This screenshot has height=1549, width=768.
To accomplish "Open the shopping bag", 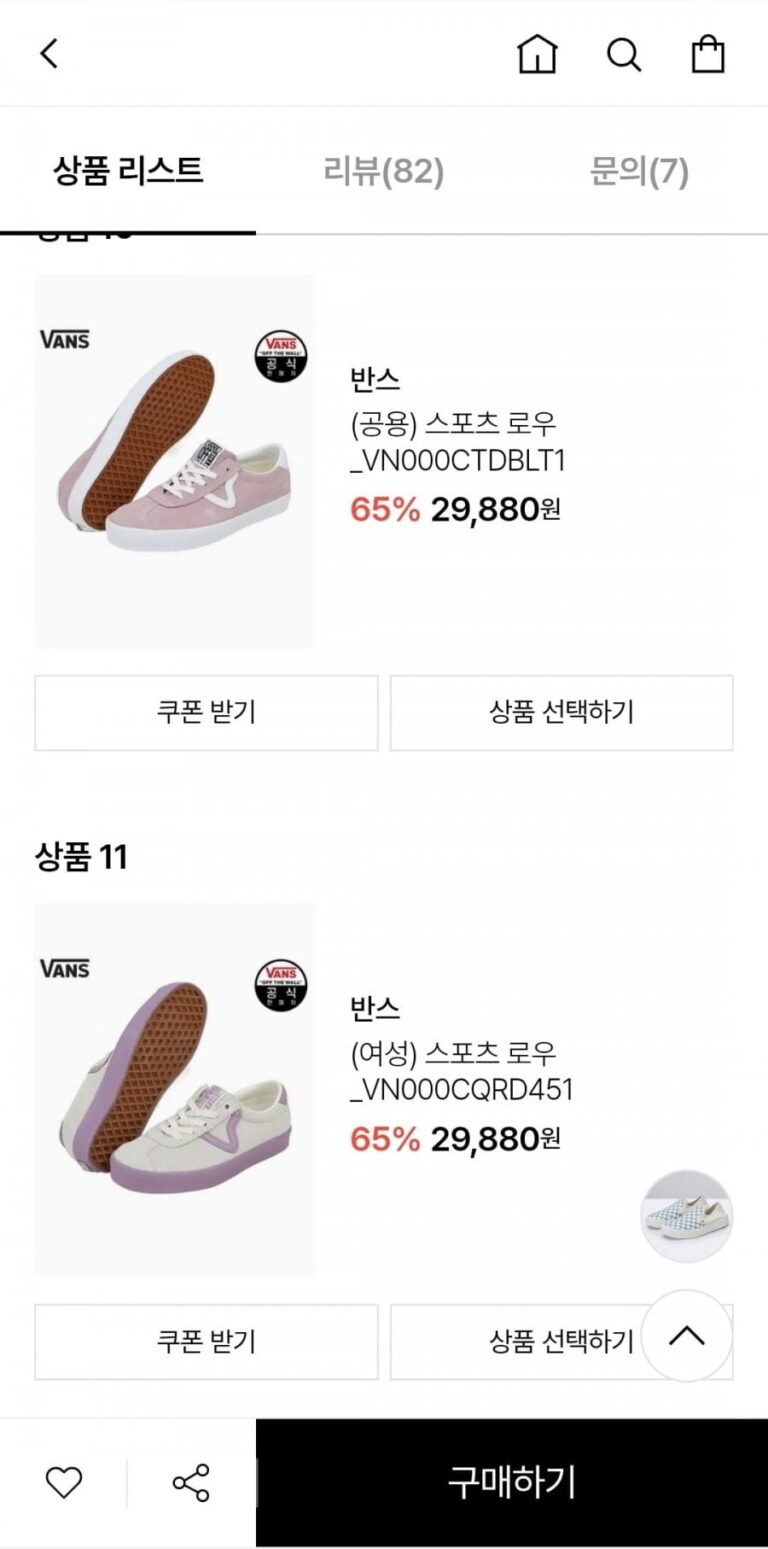I will pyautogui.click(x=708, y=54).
